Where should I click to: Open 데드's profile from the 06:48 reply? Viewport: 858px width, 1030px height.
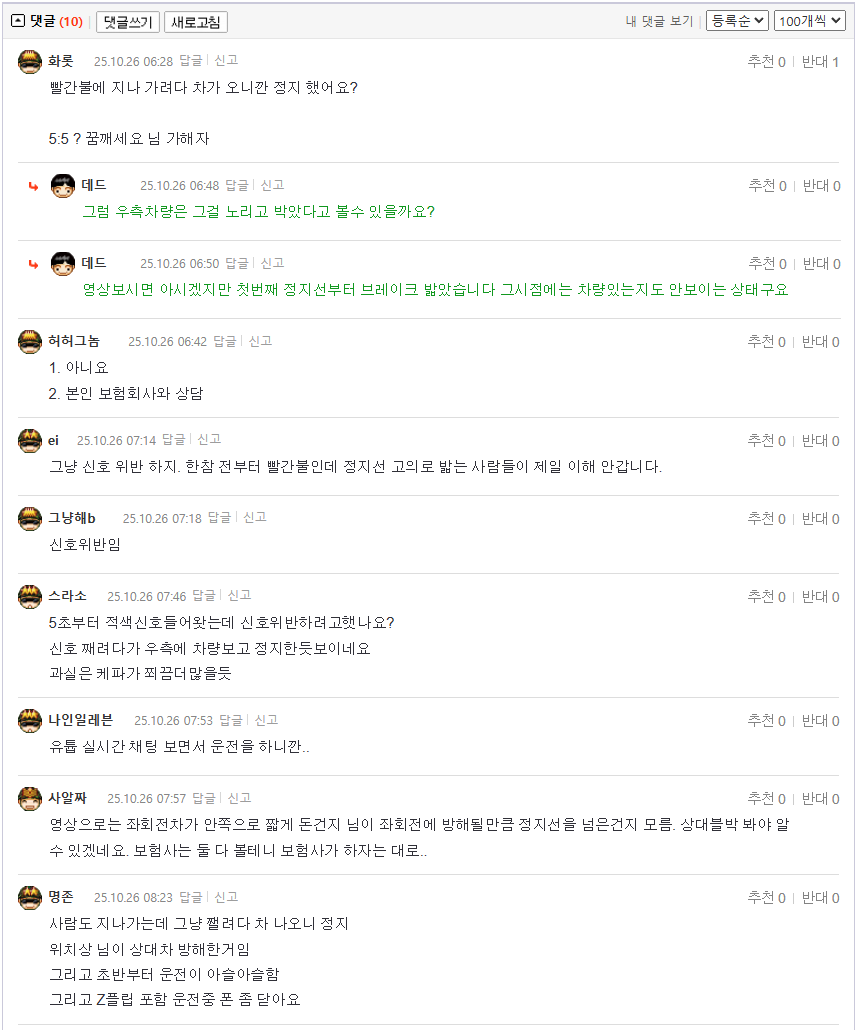click(x=94, y=185)
